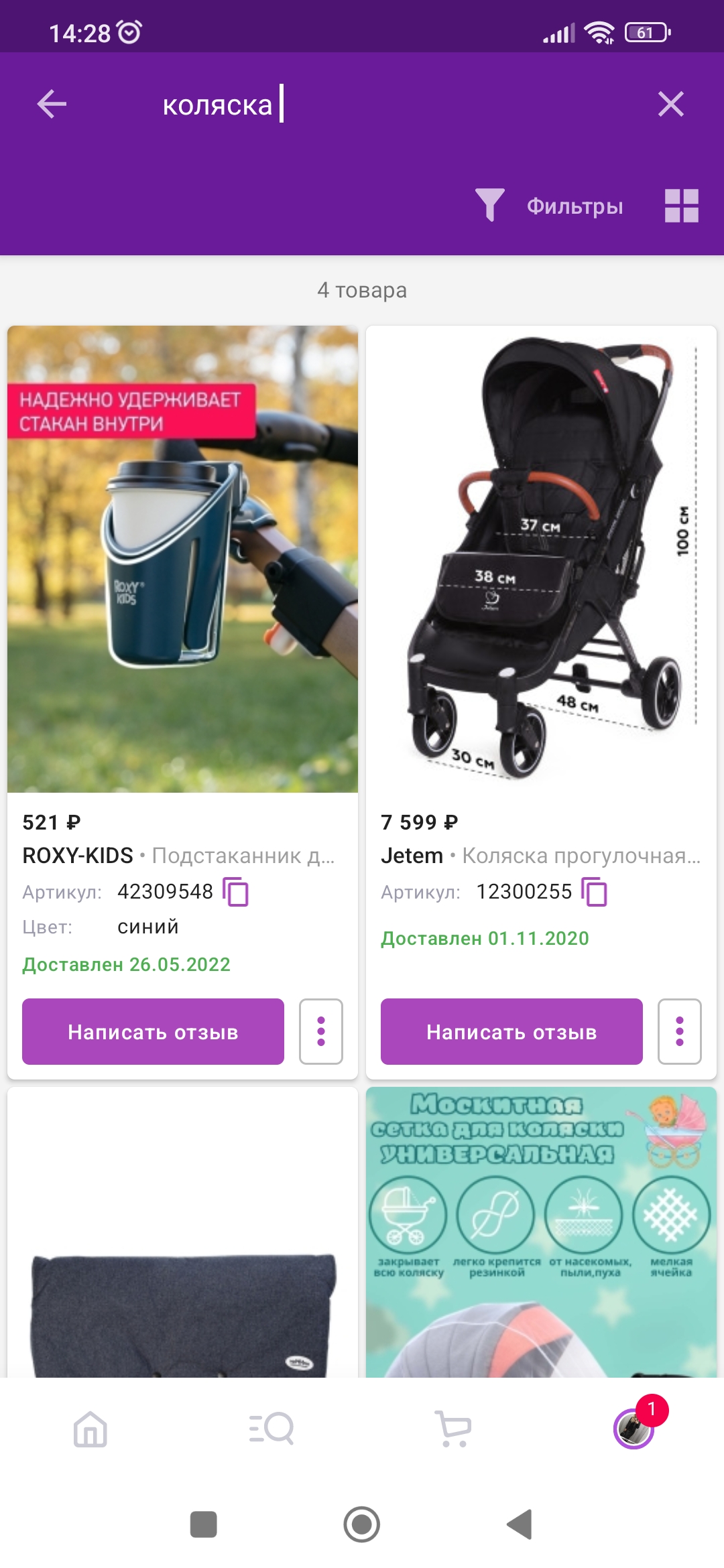Go to the home tab
Image resolution: width=724 pixels, height=1568 pixels.
click(90, 1429)
